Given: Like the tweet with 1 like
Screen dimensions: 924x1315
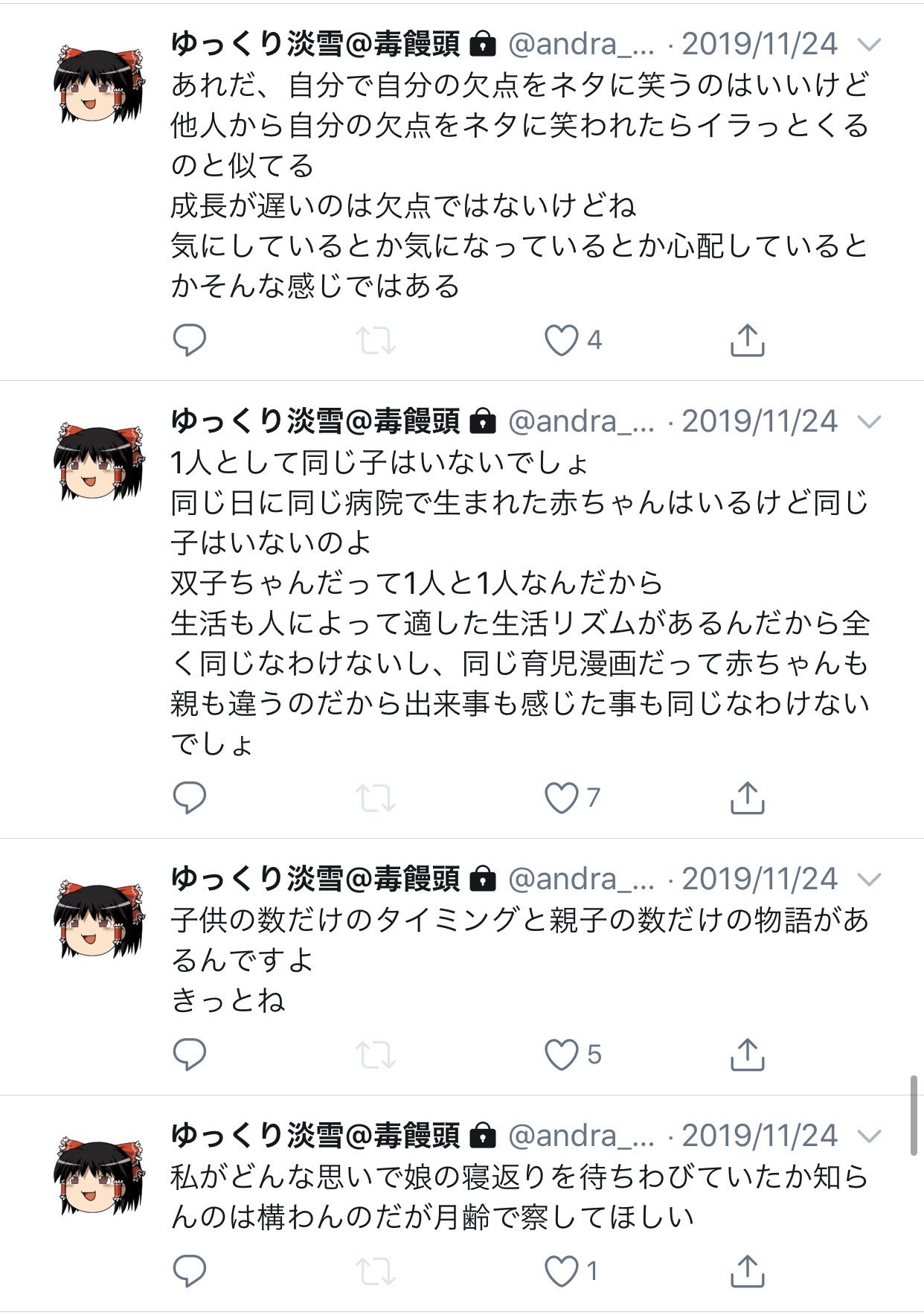Looking at the screenshot, I should (562, 1272).
